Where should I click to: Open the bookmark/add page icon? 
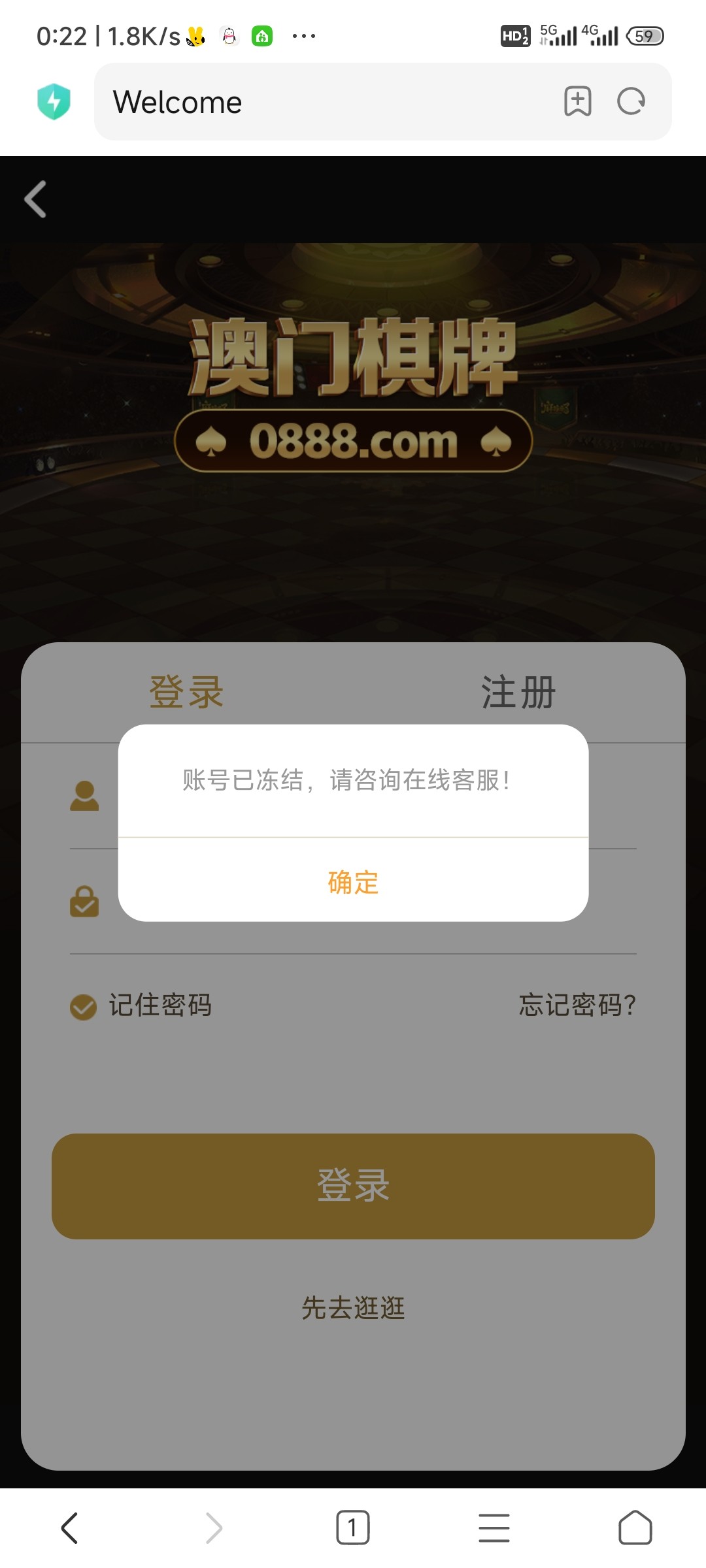[578, 101]
